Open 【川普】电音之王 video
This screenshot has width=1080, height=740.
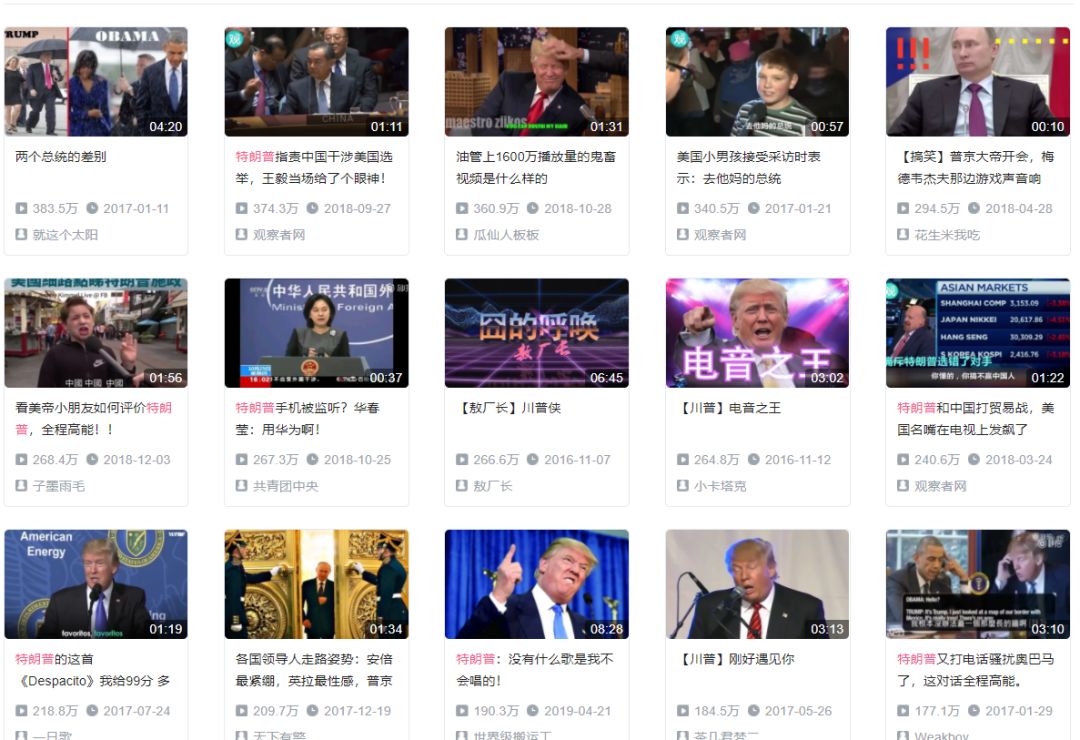pos(757,333)
